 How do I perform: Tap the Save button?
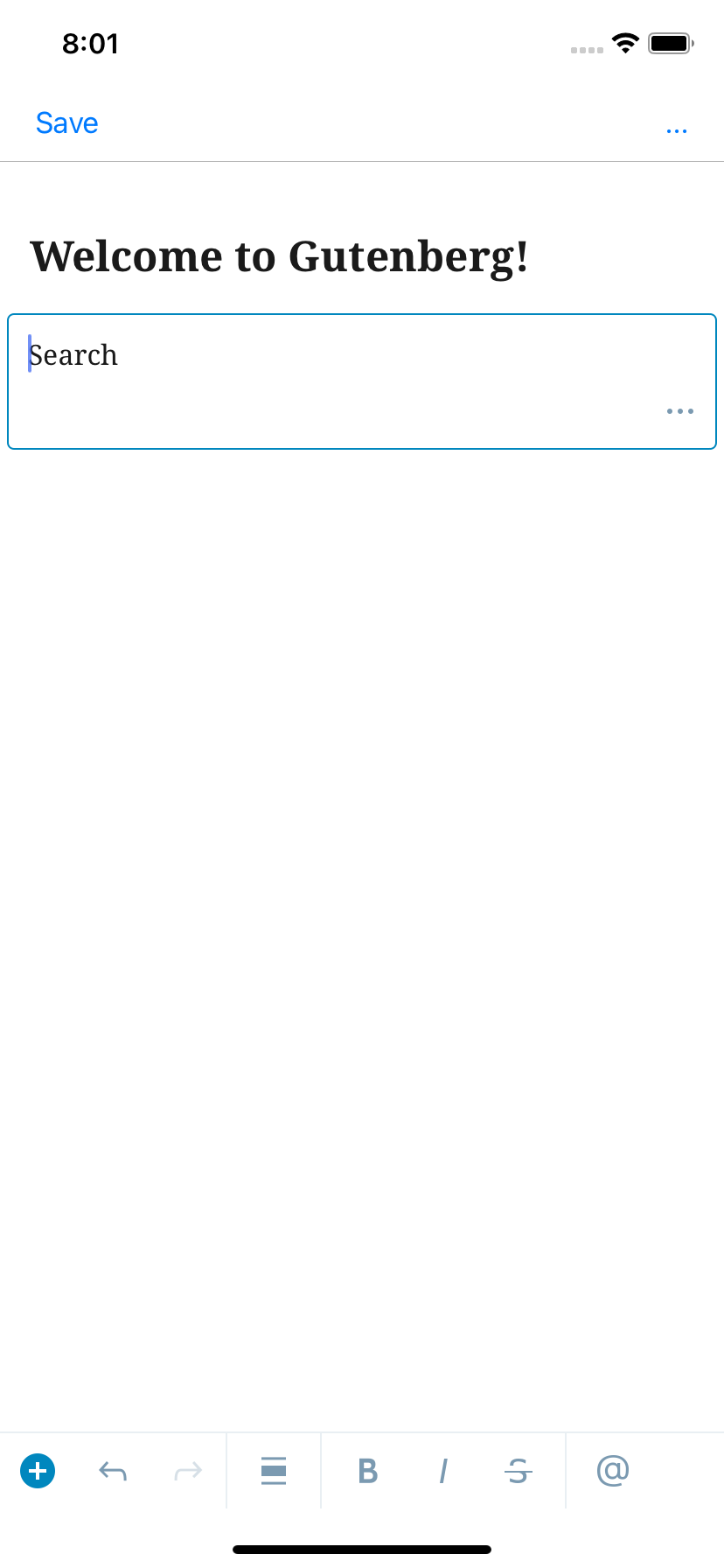(66, 123)
